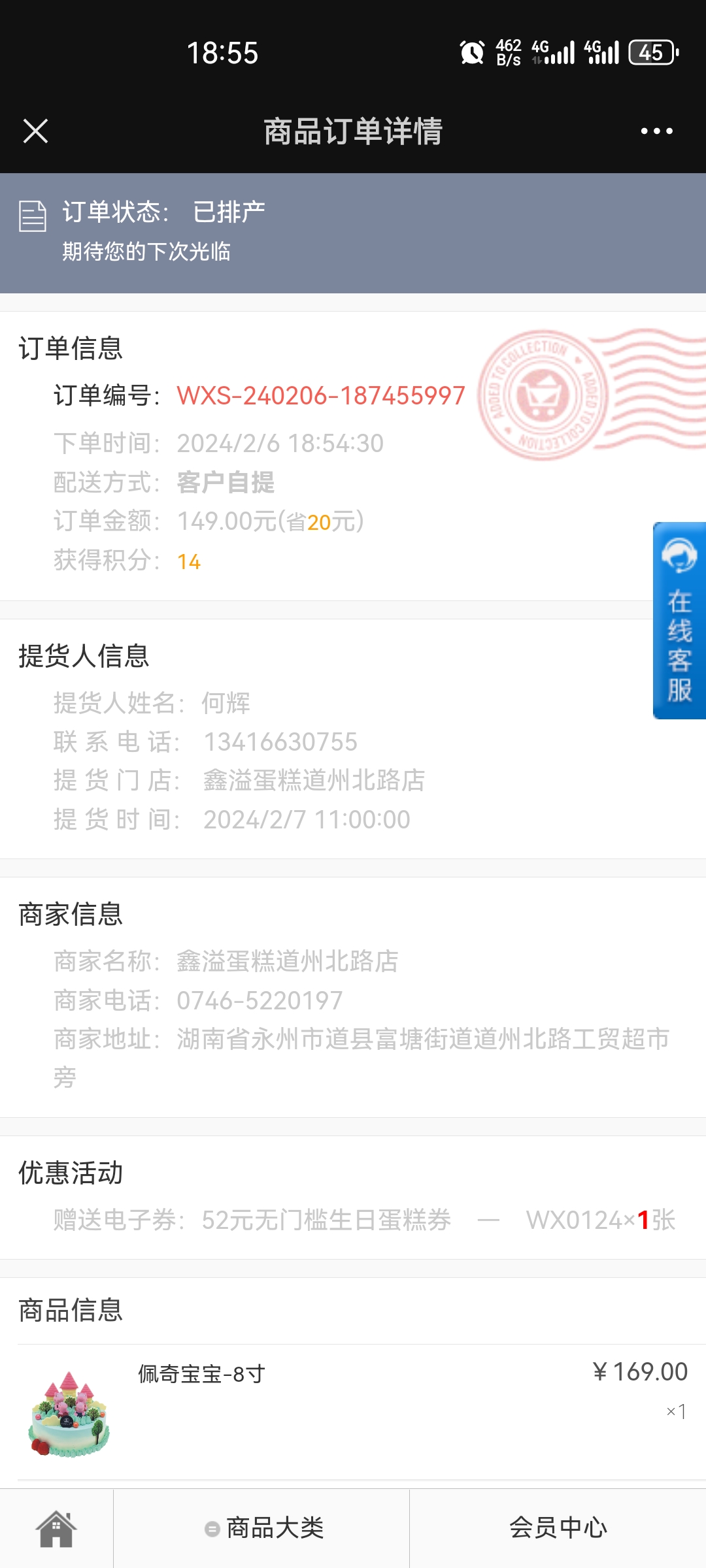Viewport: 706px width, 1568px height.
Task: Go to the home icon tab
Action: (57, 1528)
